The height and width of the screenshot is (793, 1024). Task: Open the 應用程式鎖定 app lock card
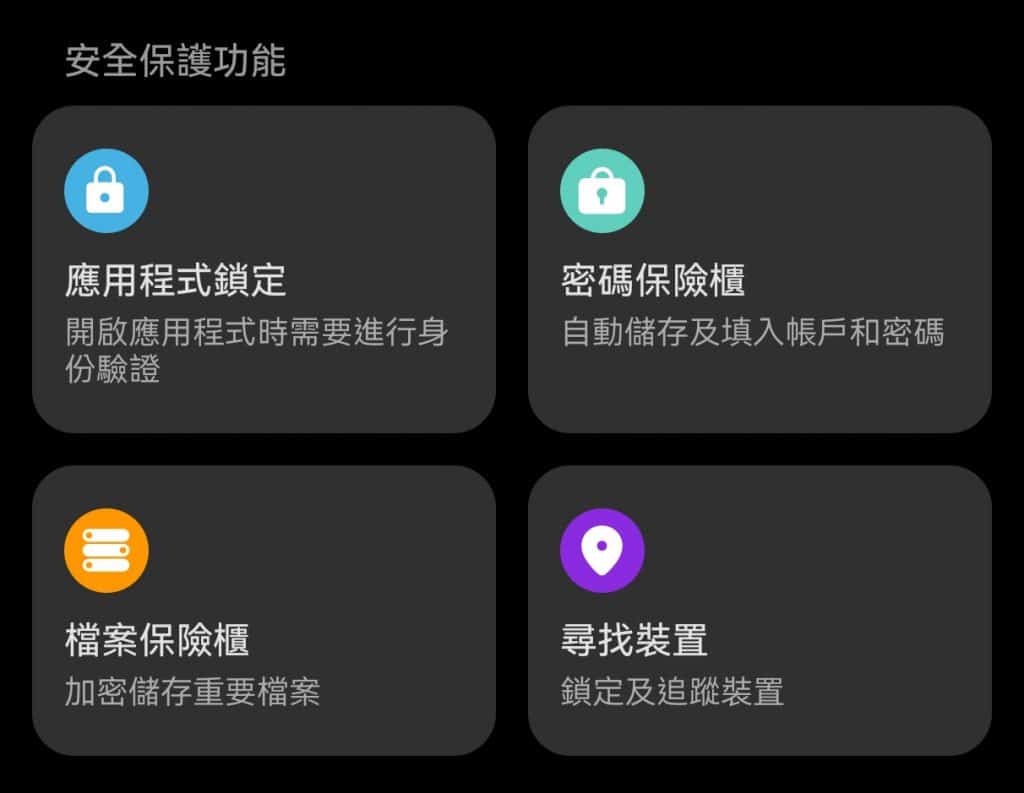pyautogui.click(x=263, y=270)
